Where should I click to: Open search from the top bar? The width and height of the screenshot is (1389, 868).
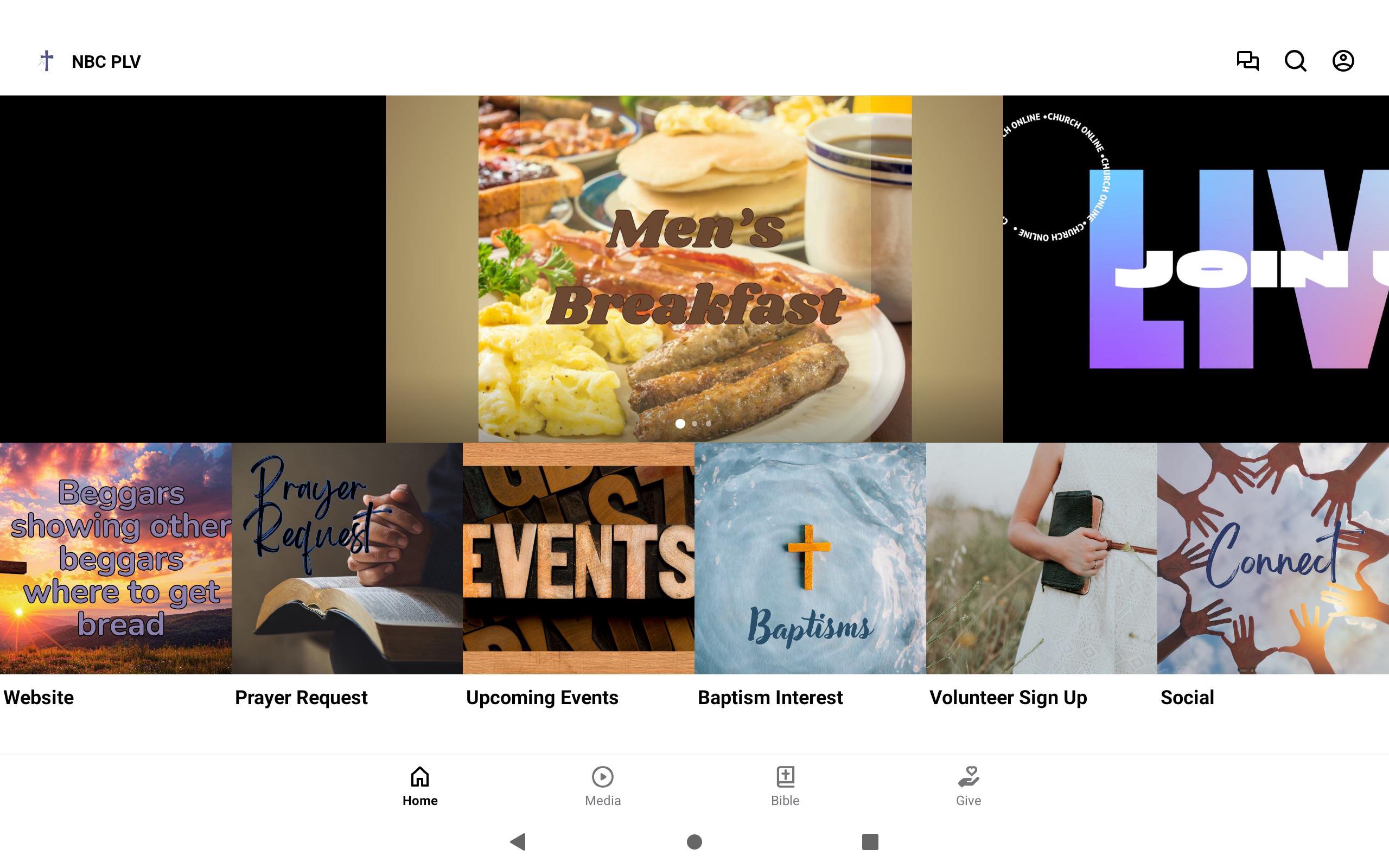[x=1295, y=61]
